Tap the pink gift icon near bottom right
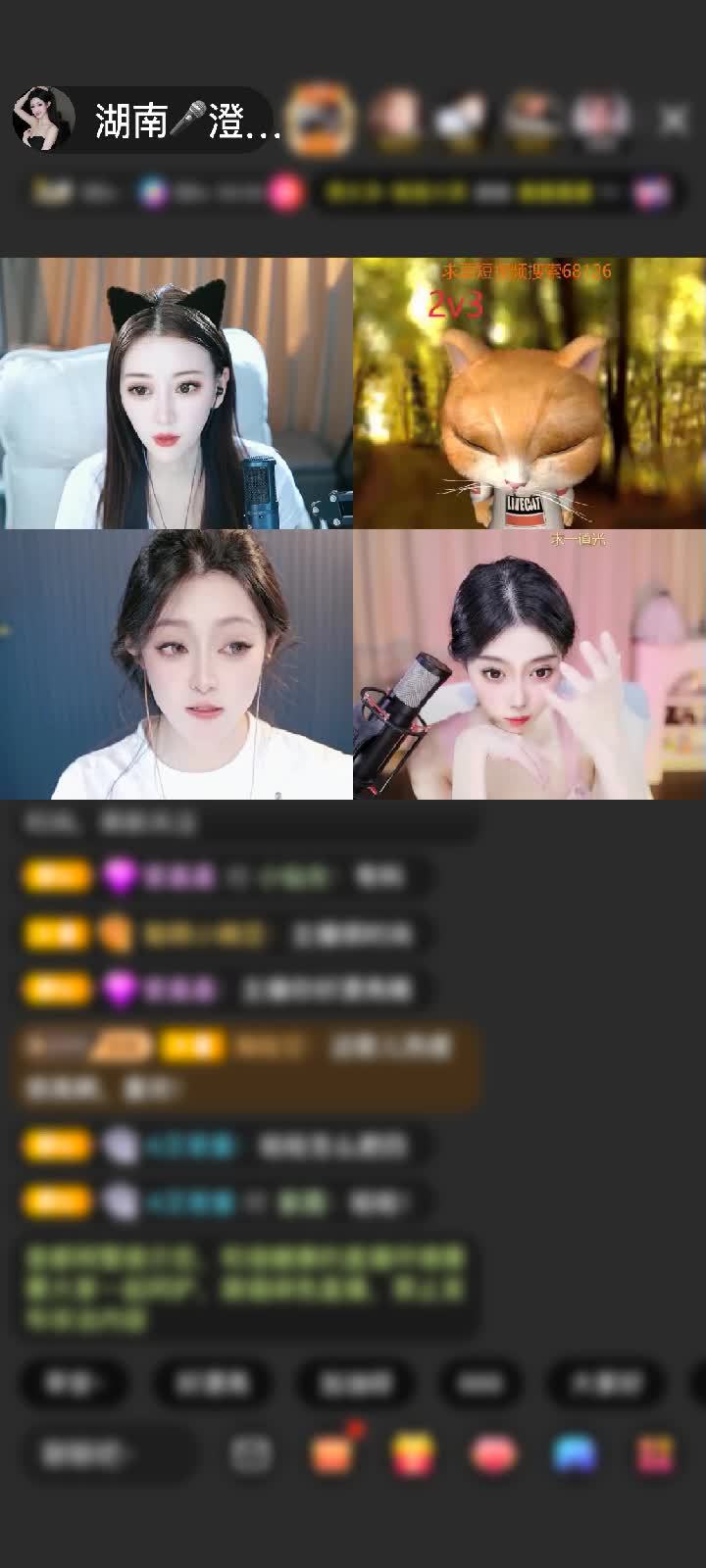This screenshot has height=1568, width=706. pyautogui.click(x=490, y=1452)
